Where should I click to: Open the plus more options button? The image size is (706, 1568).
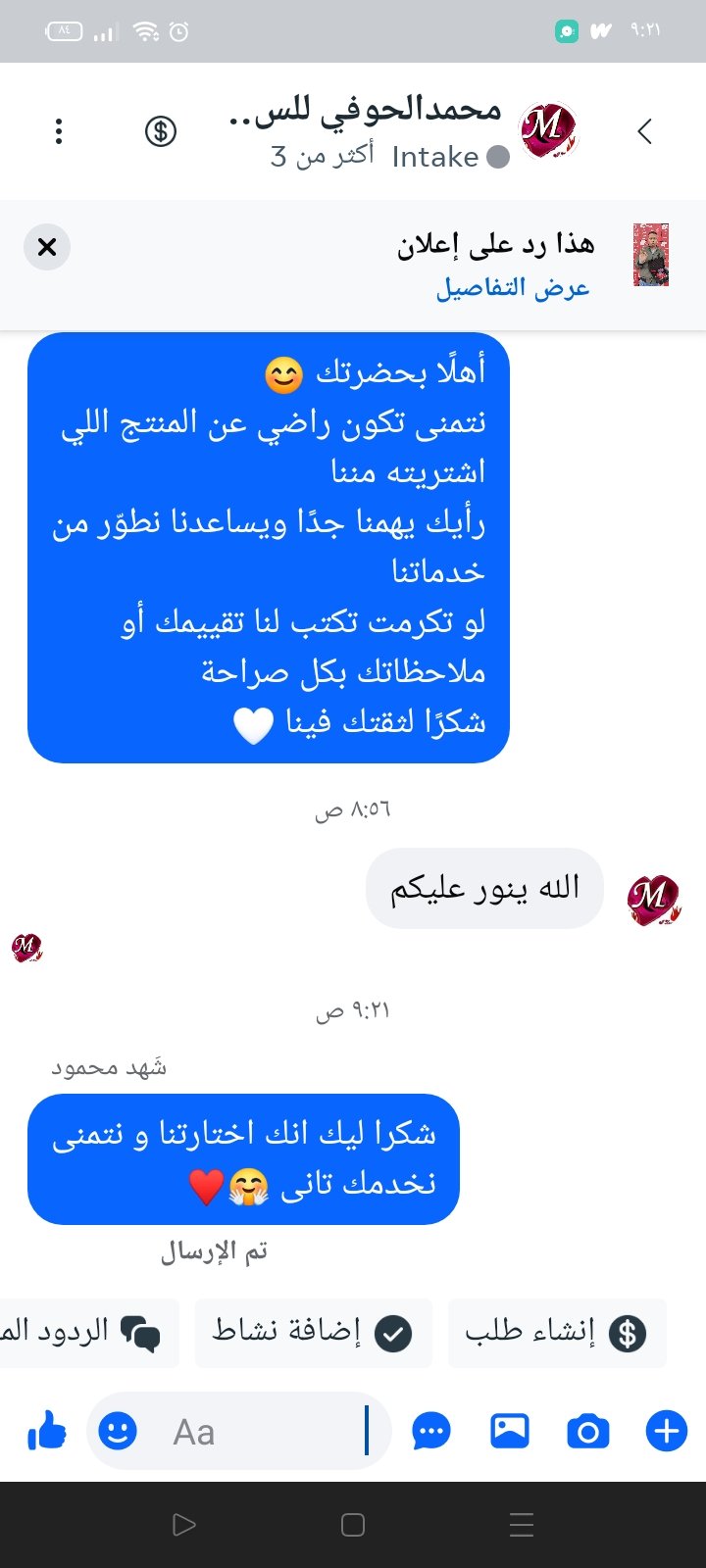(x=667, y=1433)
